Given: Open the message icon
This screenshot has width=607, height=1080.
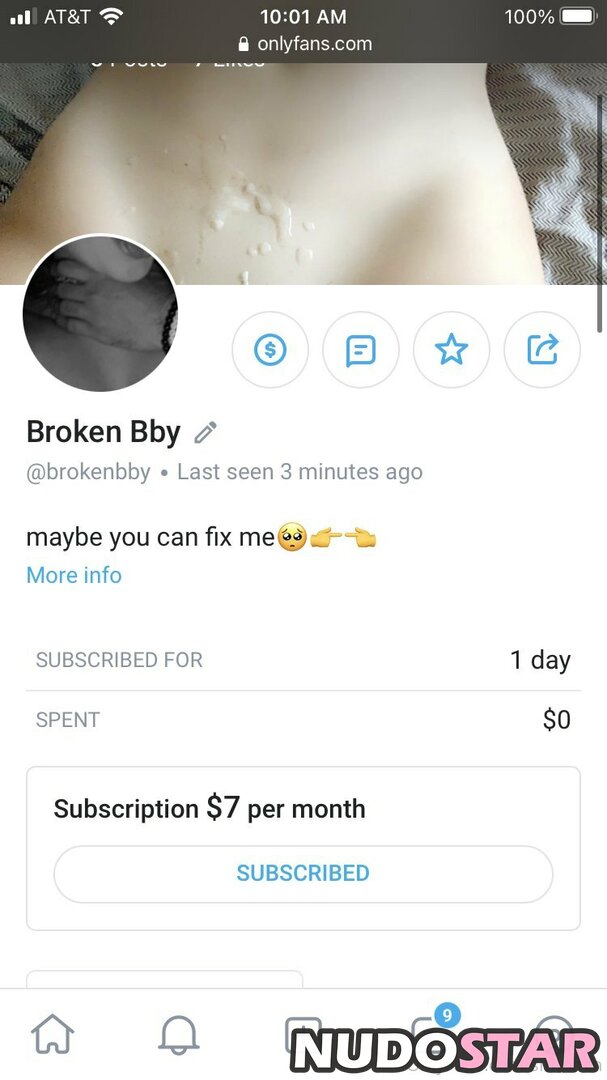Looking at the screenshot, I should pos(361,350).
